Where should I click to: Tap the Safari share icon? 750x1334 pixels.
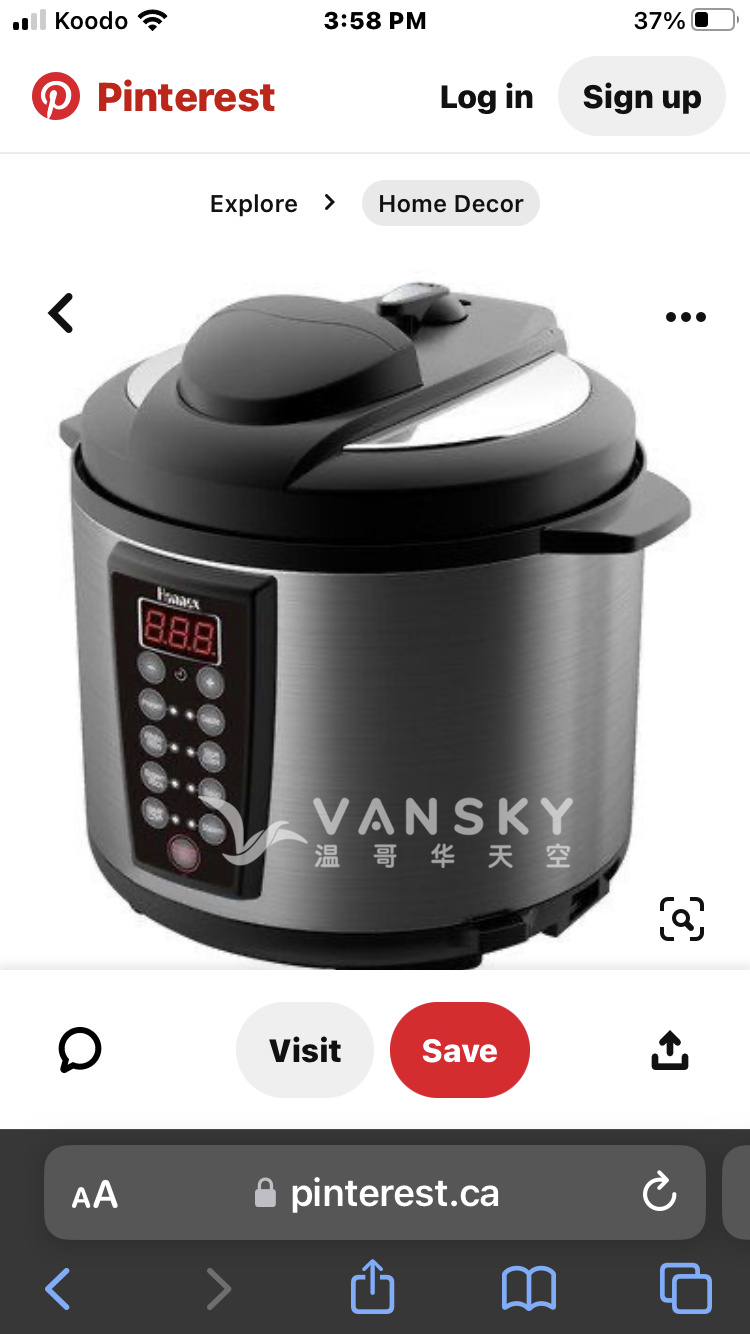click(x=371, y=1286)
